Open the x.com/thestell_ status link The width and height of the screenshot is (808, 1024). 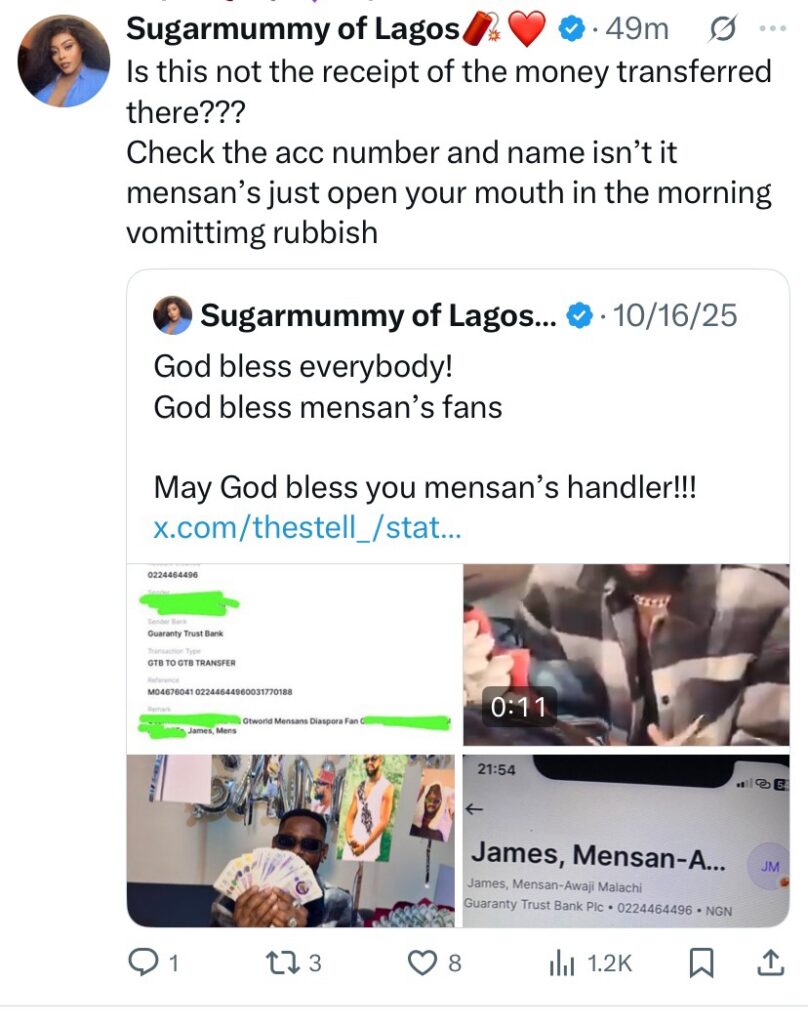[307, 527]
